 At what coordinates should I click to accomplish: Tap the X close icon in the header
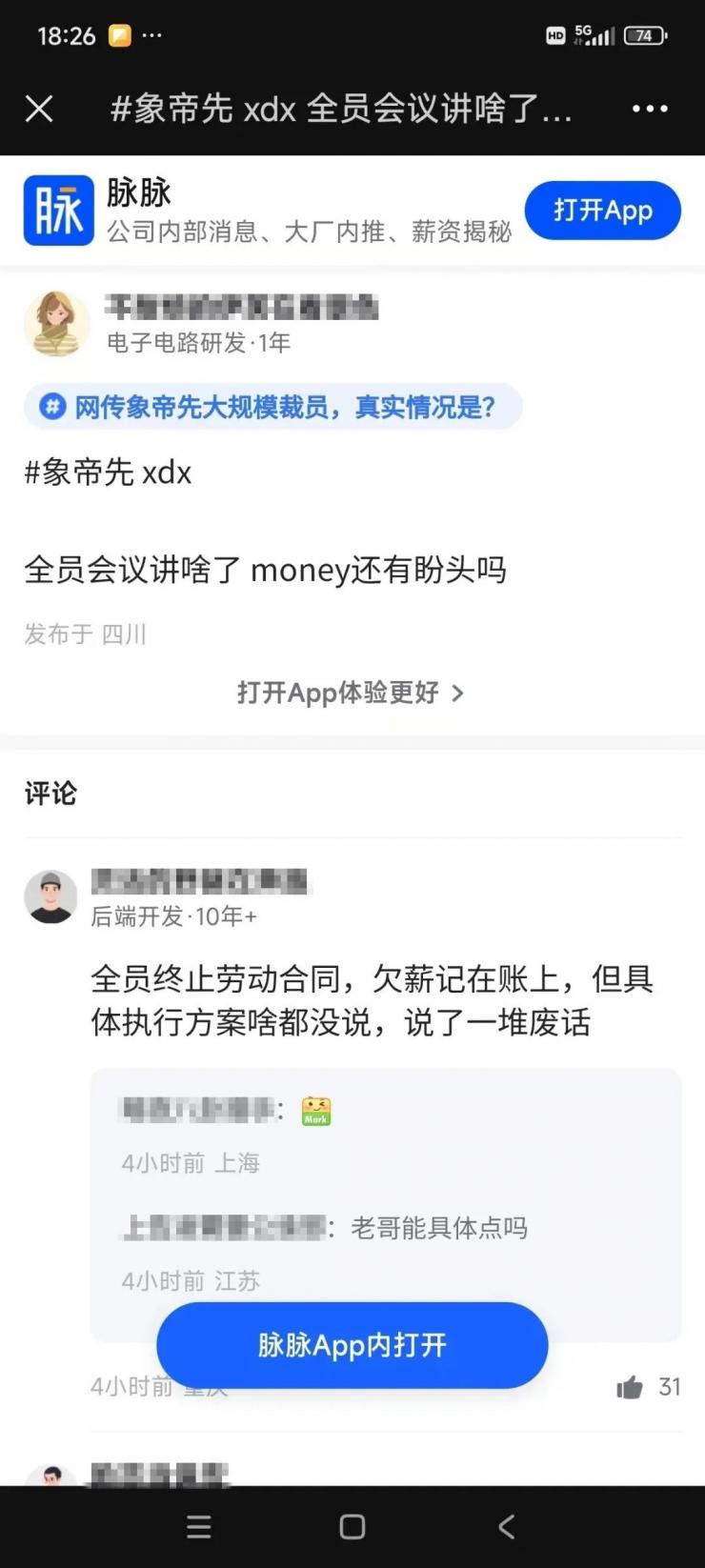[x=39, y=110]
